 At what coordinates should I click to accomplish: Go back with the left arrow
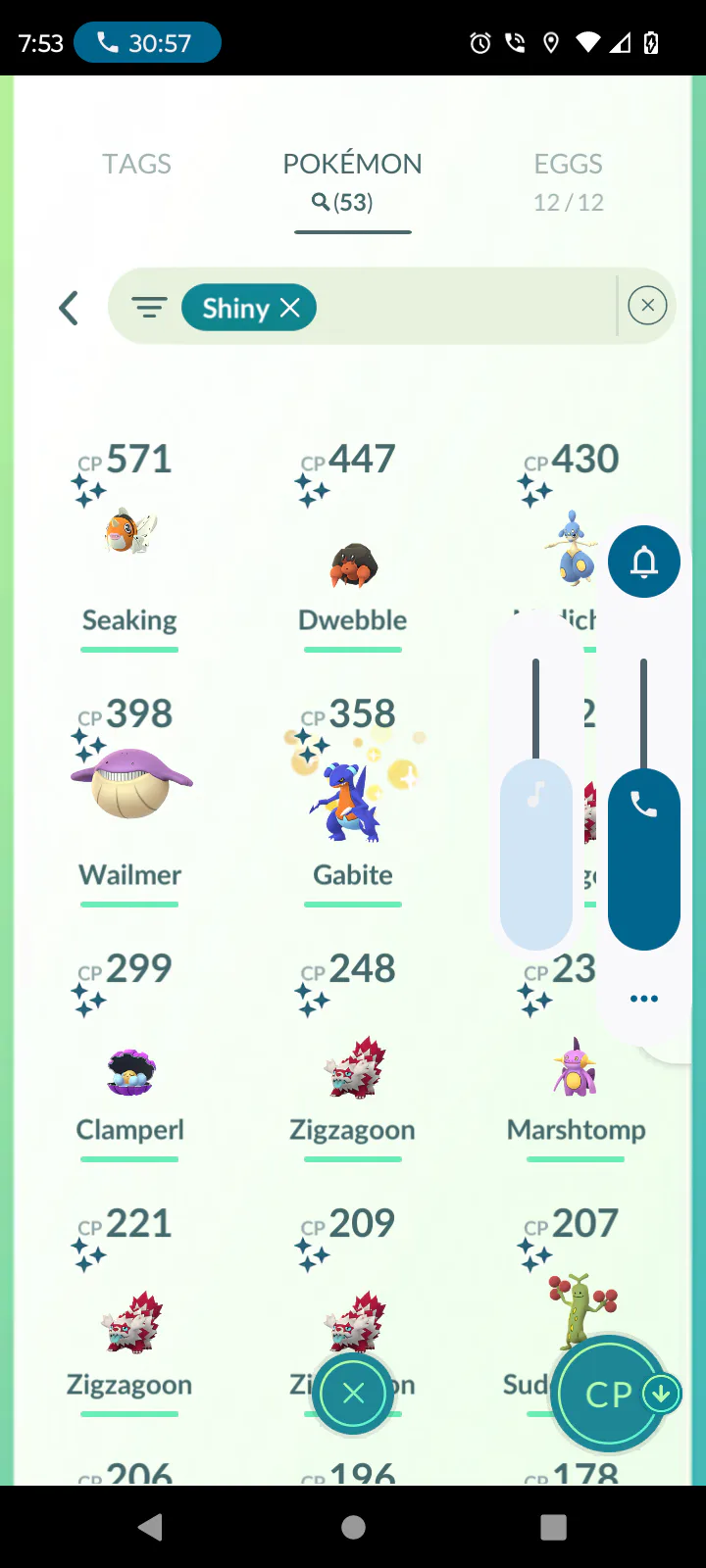(69, 309)
